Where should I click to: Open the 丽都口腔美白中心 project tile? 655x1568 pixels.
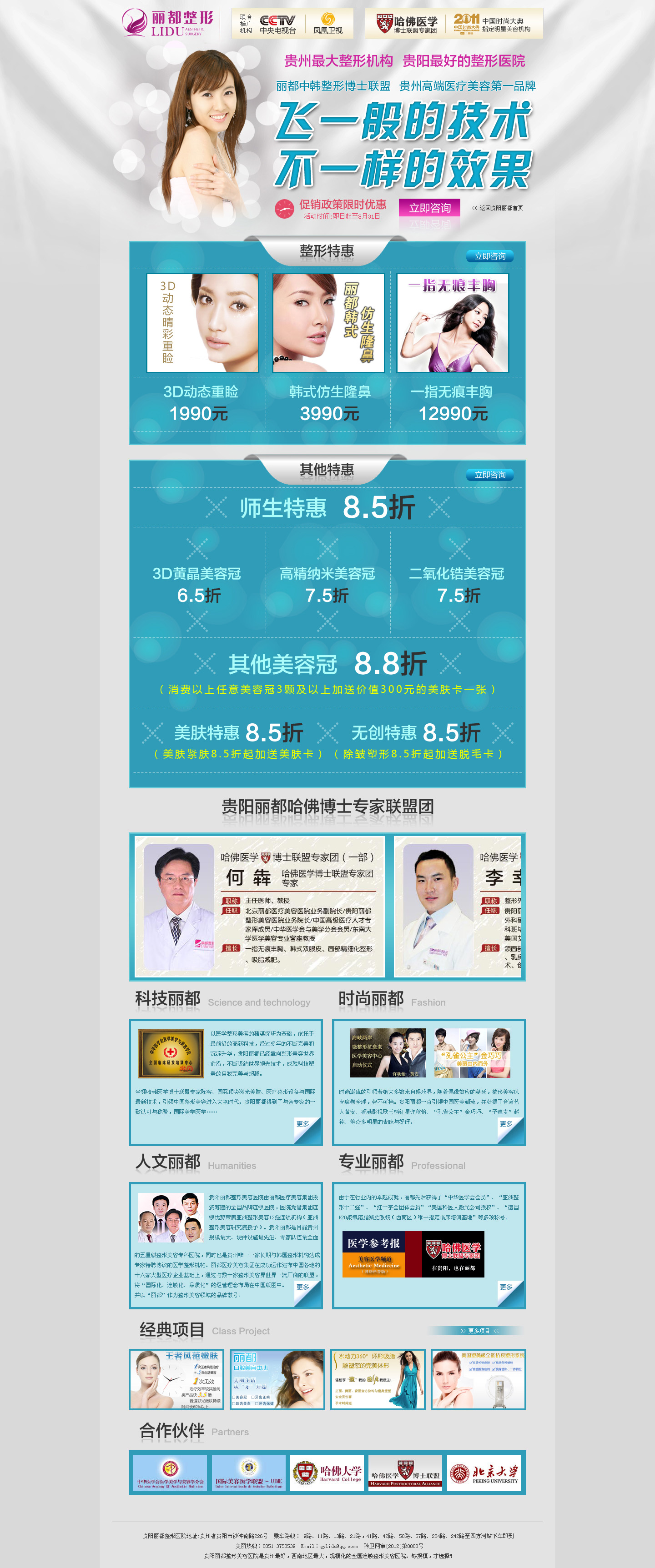coord(277,1379)
